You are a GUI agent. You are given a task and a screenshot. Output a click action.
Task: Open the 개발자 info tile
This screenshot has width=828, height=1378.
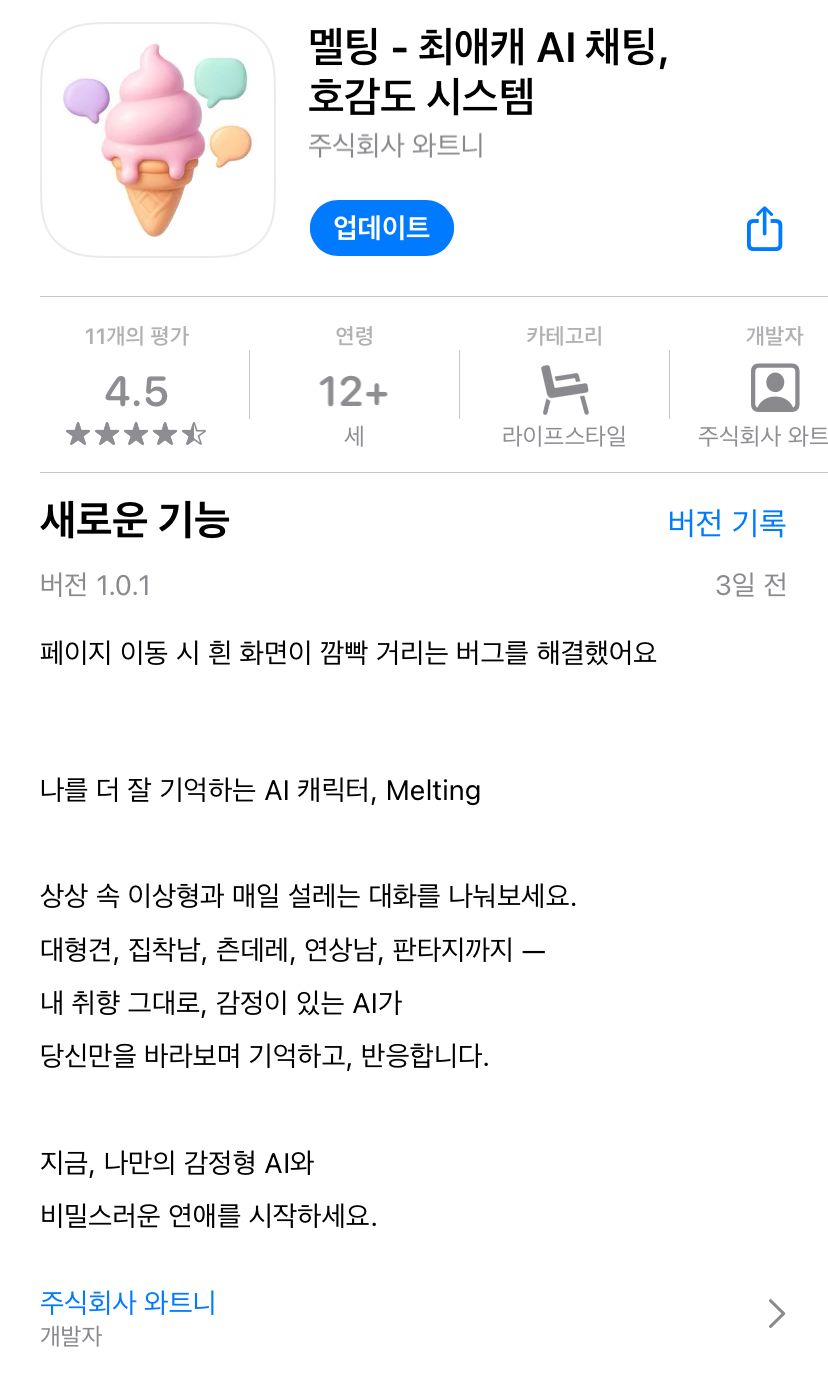767,384
